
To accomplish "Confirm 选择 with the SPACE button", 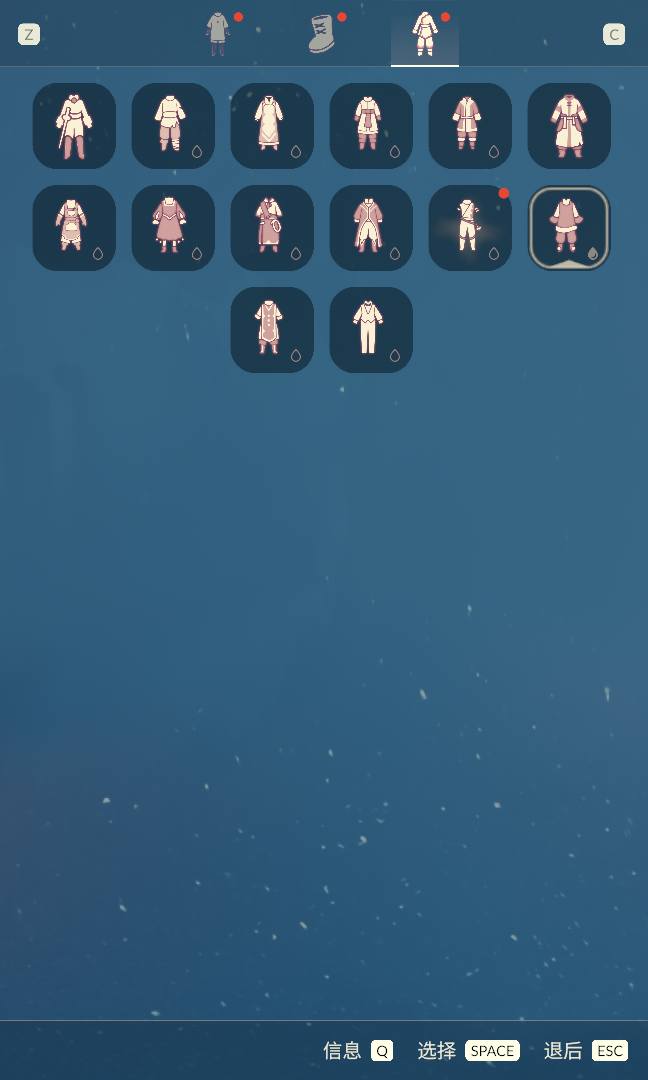I will point(492,1050).
